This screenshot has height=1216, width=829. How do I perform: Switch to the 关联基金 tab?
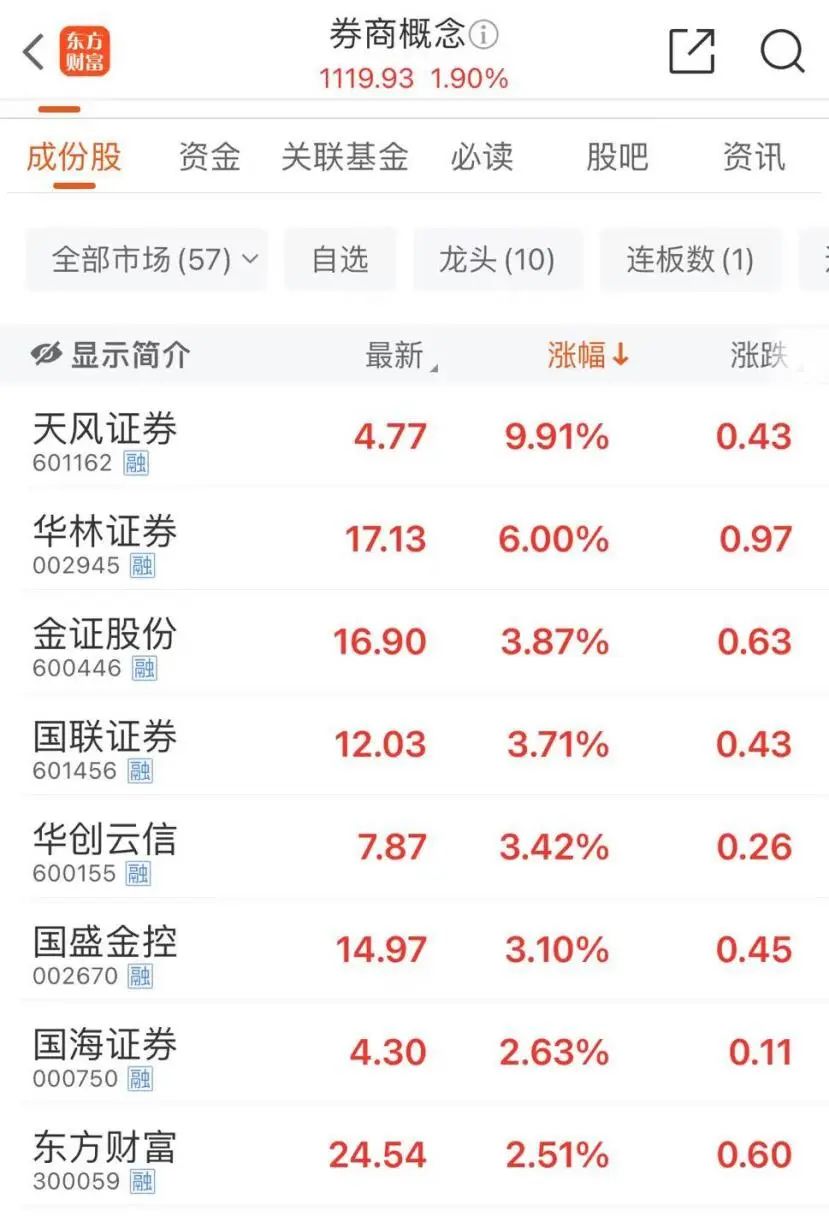[x=345, y=157]
